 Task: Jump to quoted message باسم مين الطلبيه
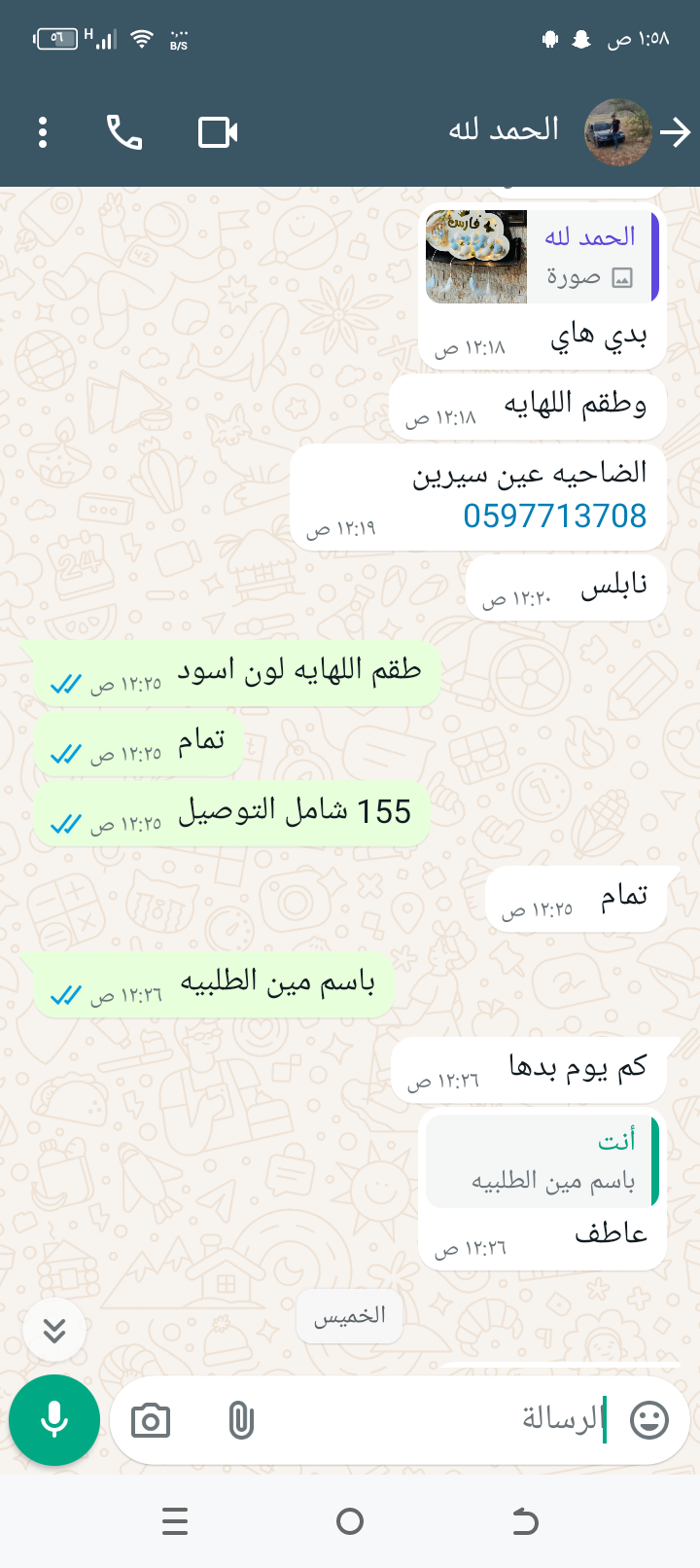click(x=542, y=1162)
